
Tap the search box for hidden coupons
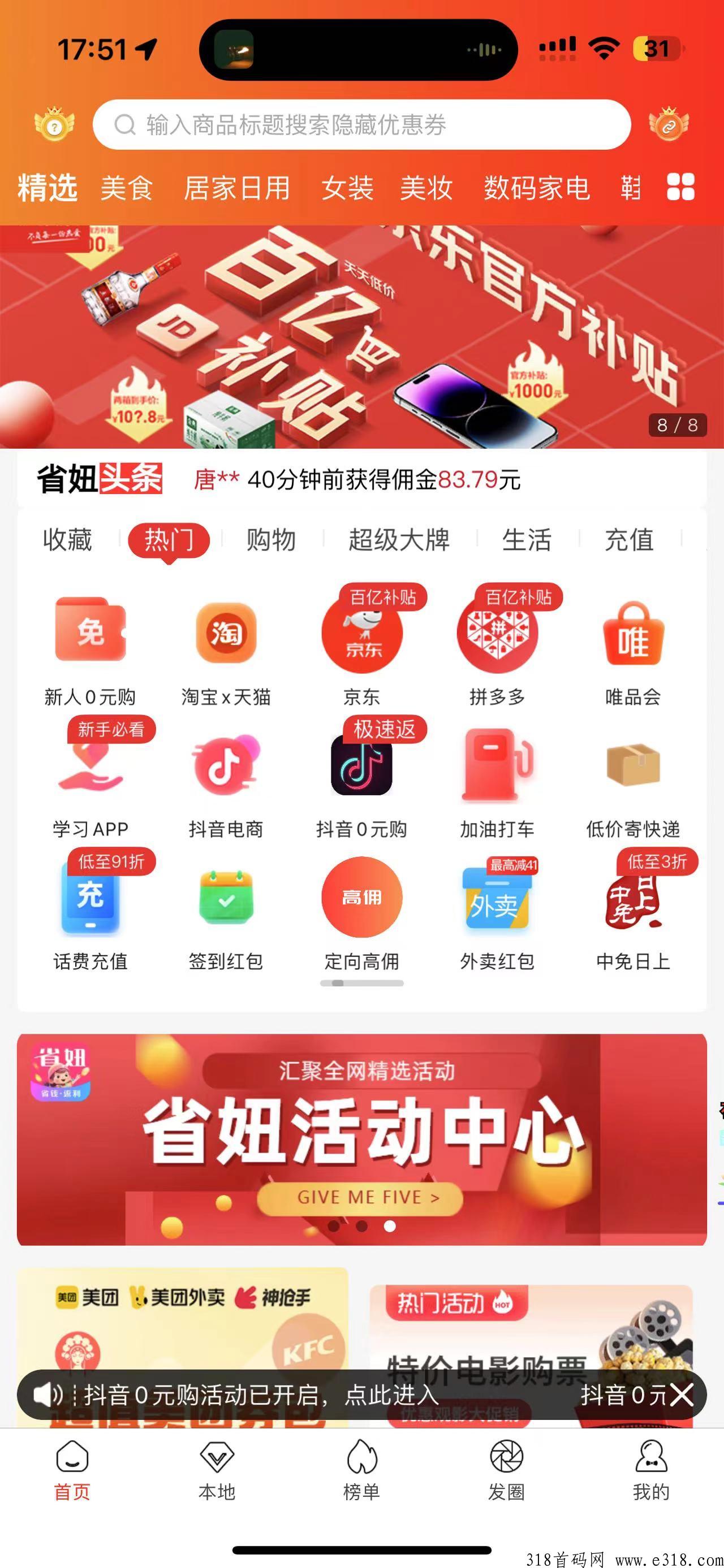361,125
